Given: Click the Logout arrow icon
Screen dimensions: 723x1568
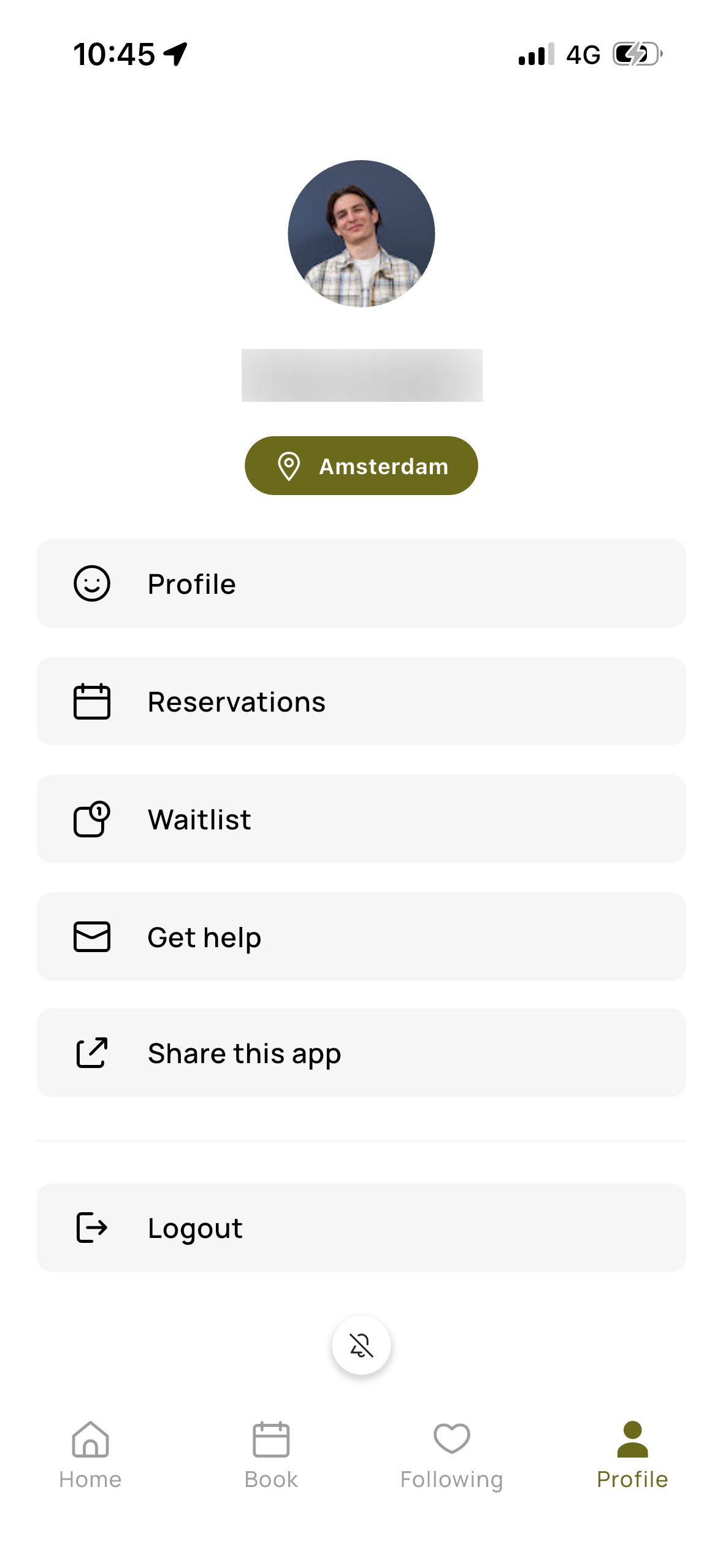Looking at the screenshot, I should pos(92,1227).
